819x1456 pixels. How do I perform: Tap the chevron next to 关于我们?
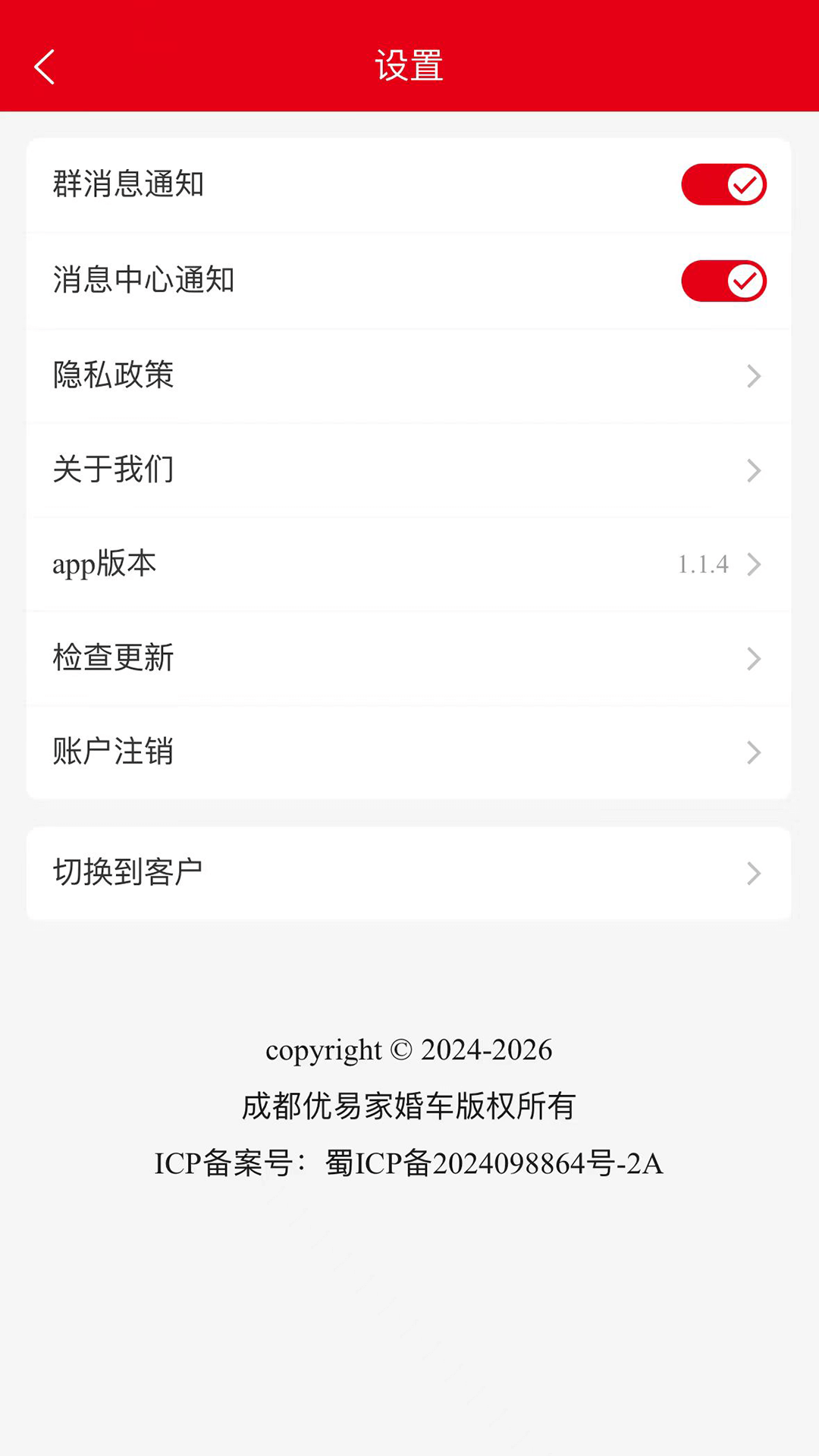[754, 470]
